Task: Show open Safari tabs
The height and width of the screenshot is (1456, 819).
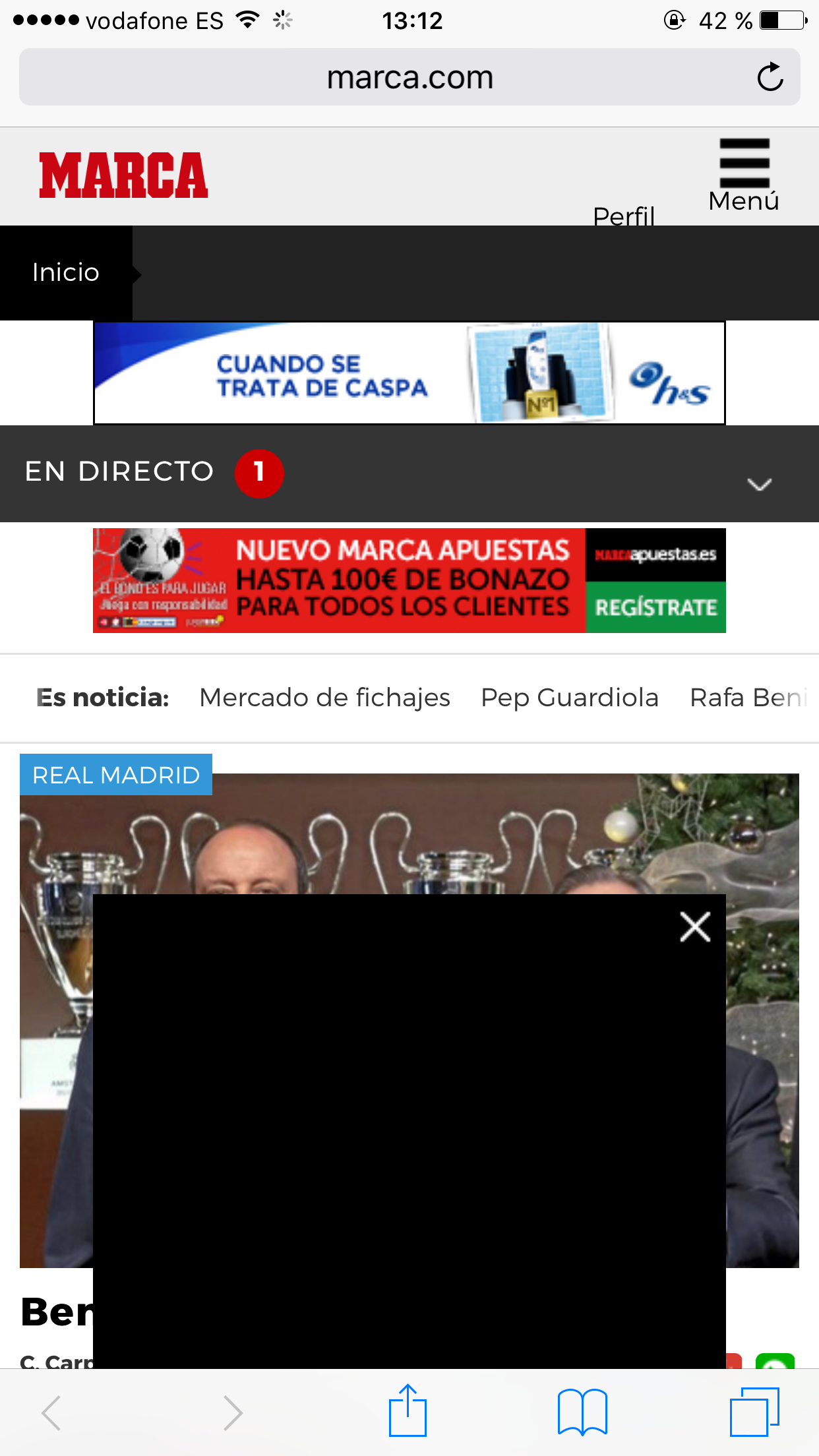Action: (754, 1412)
